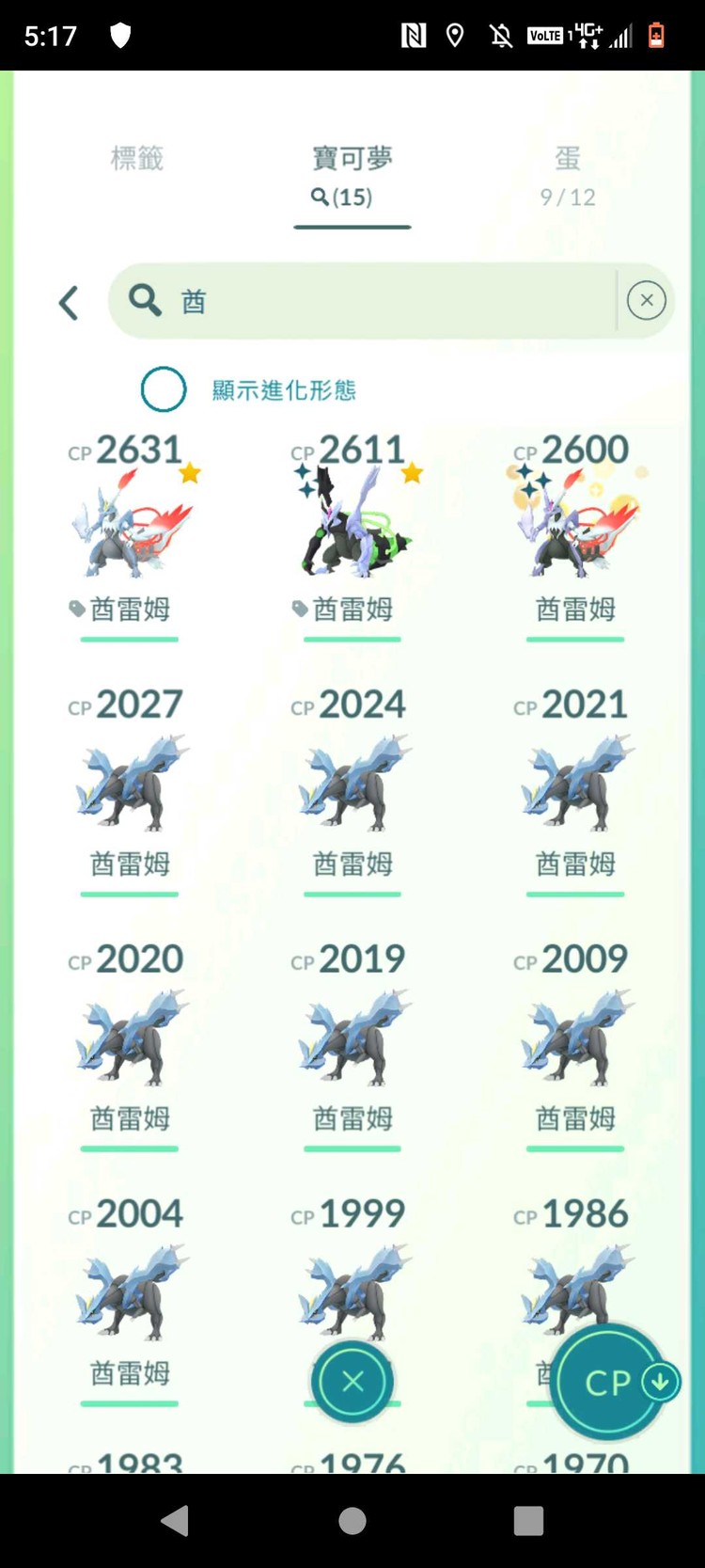
Task: Tap the system back button
Action: (x=176, y=1521)
